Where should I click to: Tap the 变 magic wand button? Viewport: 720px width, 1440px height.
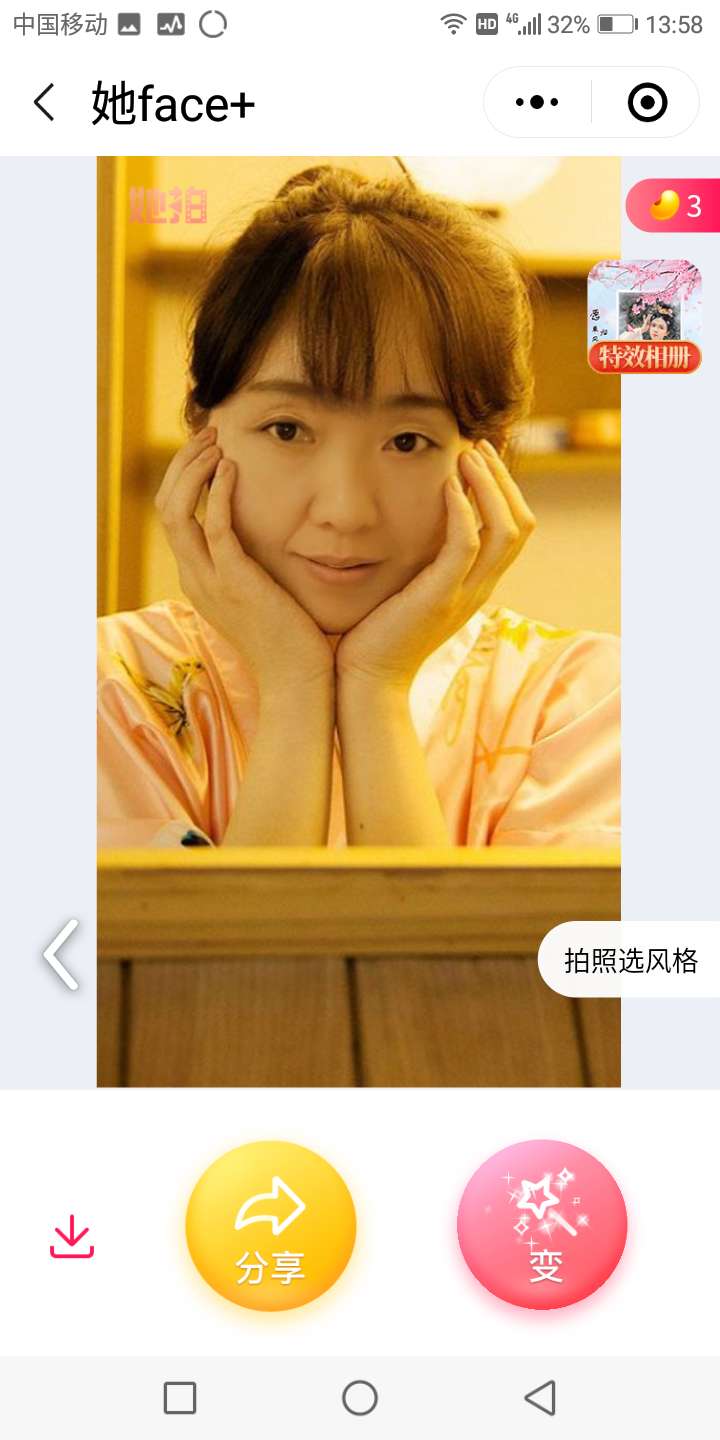pyautogui.click(x=542, y=1225)
